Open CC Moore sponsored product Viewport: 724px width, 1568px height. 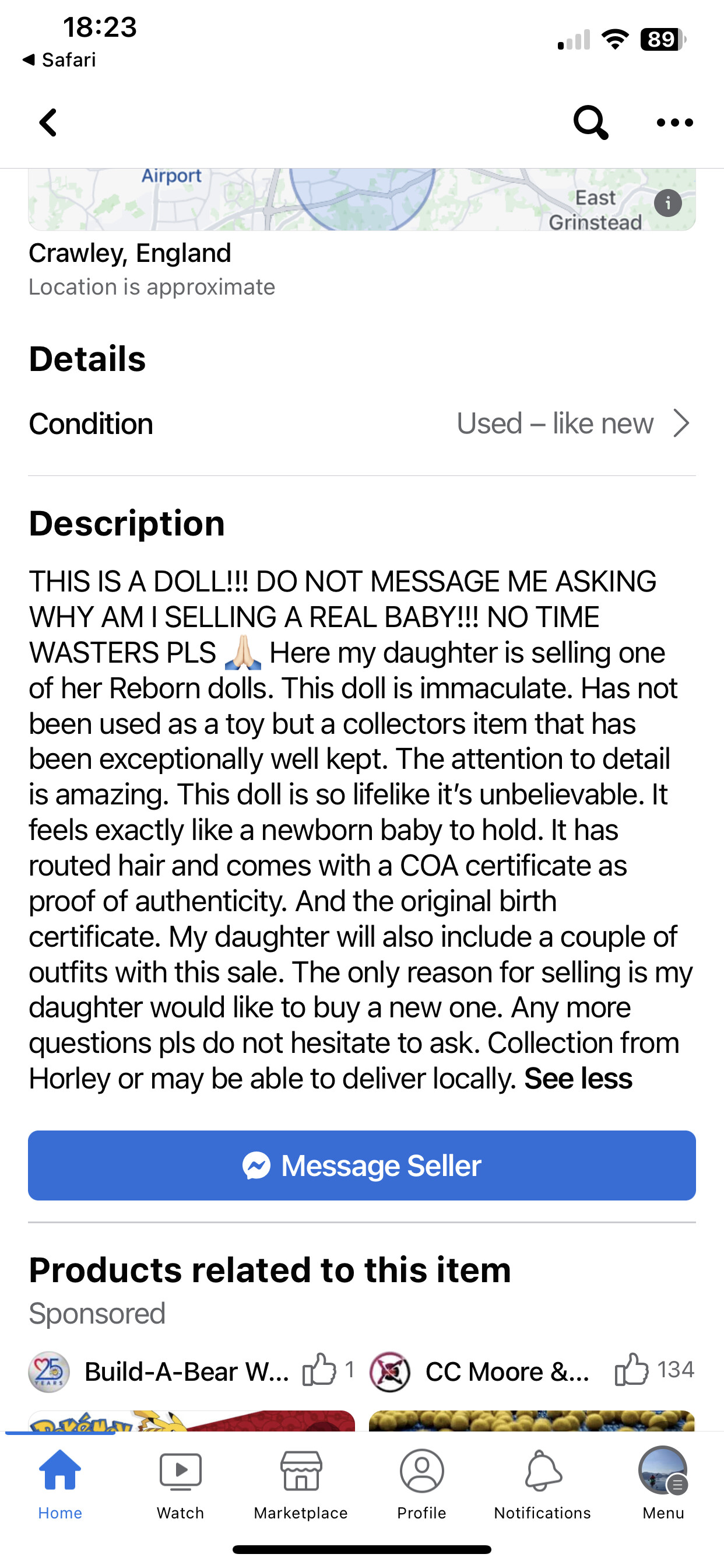coord(506,1372)
